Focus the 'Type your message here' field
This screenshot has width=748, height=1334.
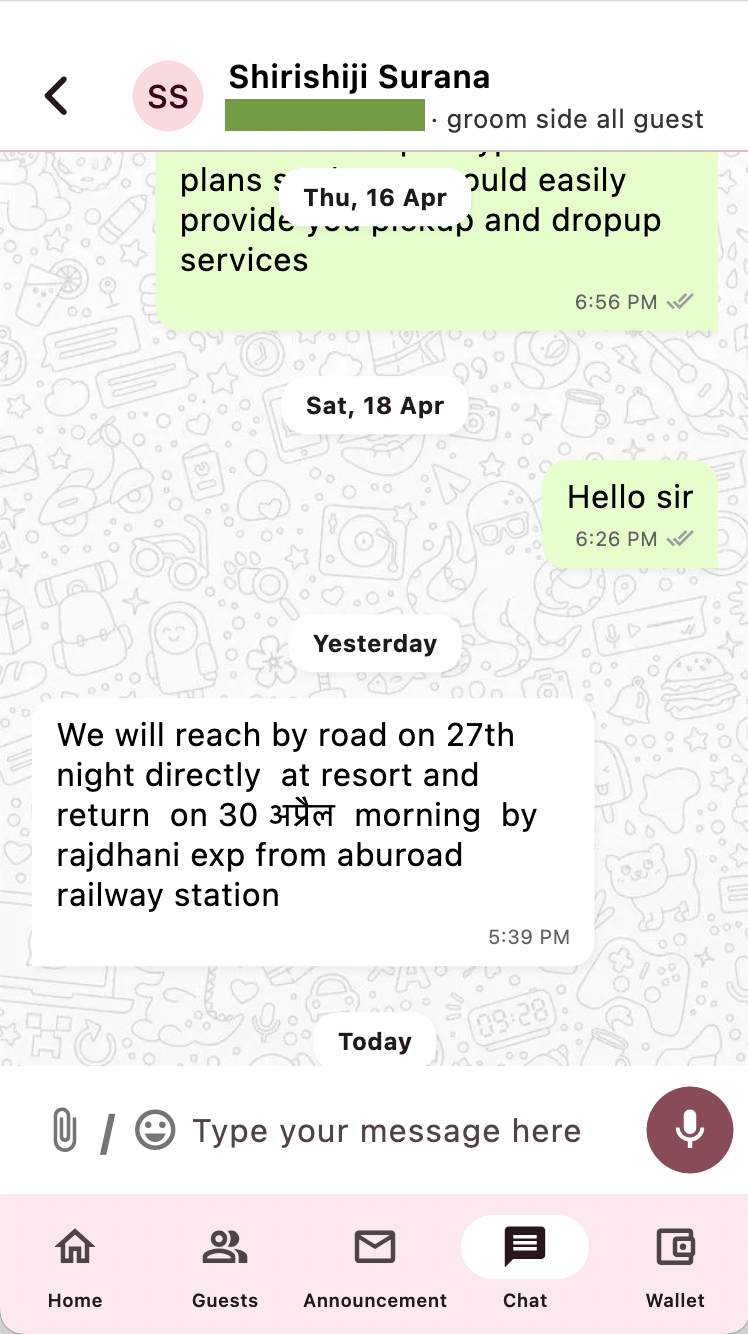point(400,1131)
